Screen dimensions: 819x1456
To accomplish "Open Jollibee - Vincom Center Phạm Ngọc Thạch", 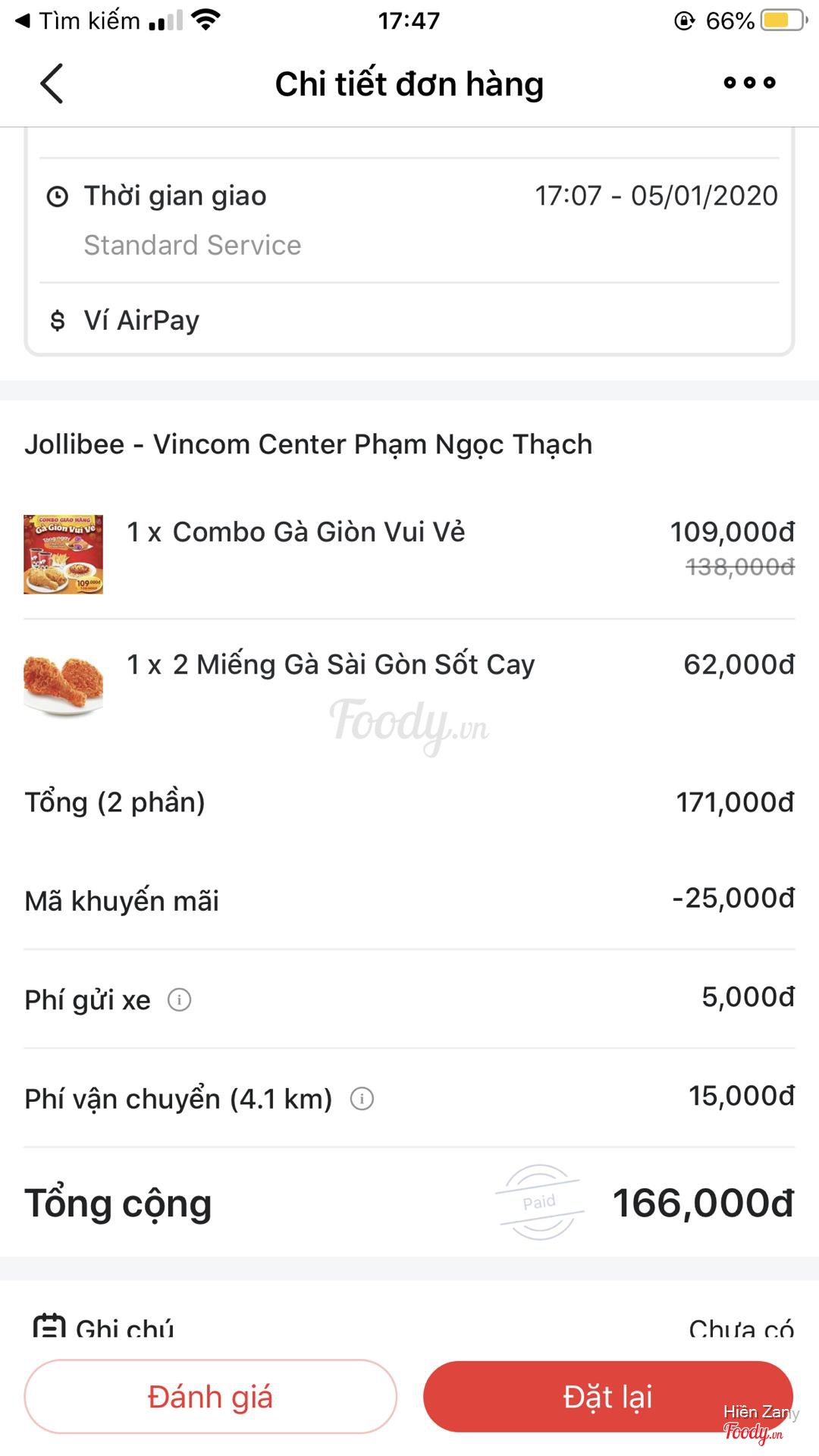I will (x=308, y=444).
